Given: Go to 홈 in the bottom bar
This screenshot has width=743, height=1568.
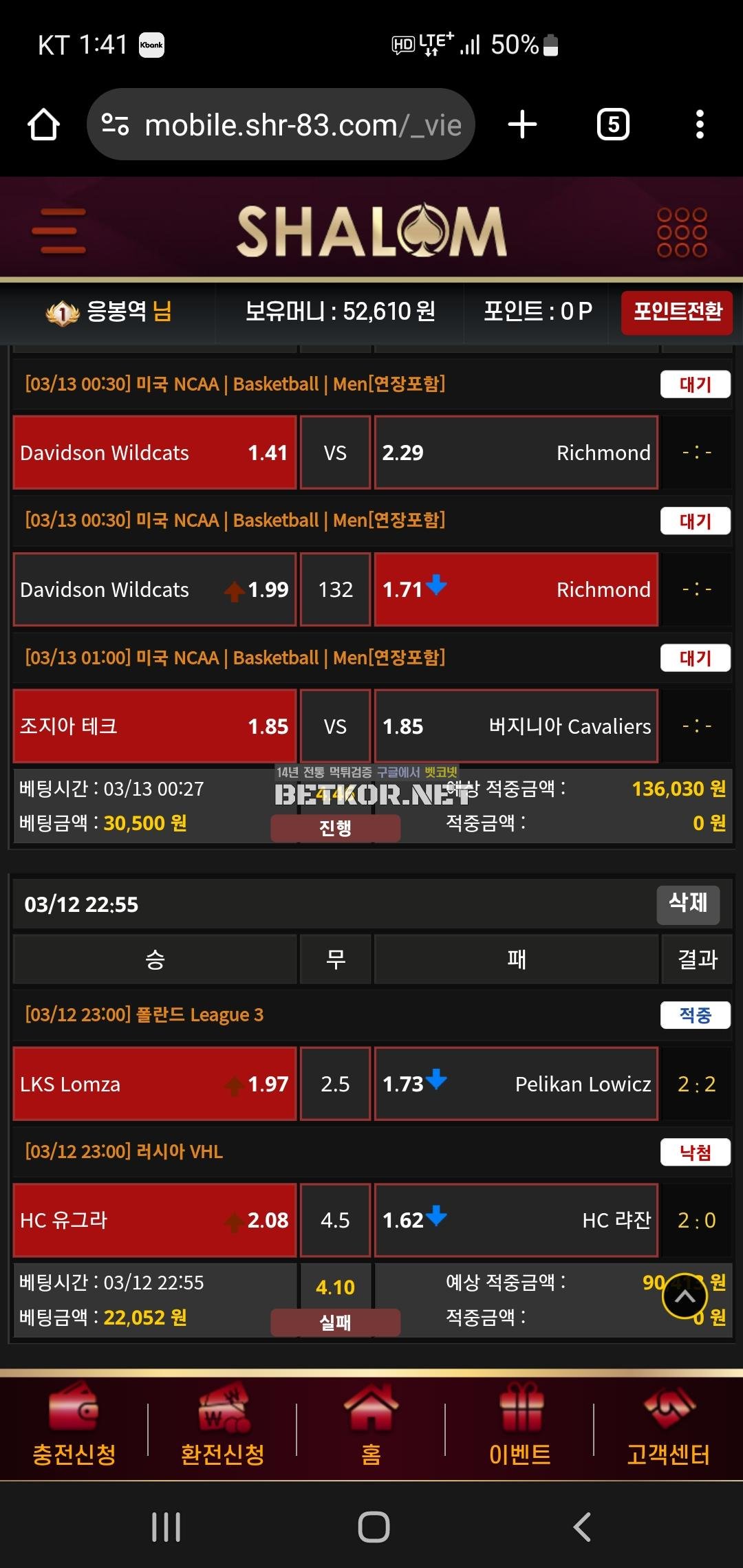Looking at the screenshot, I should click(x=371, y=1427).
